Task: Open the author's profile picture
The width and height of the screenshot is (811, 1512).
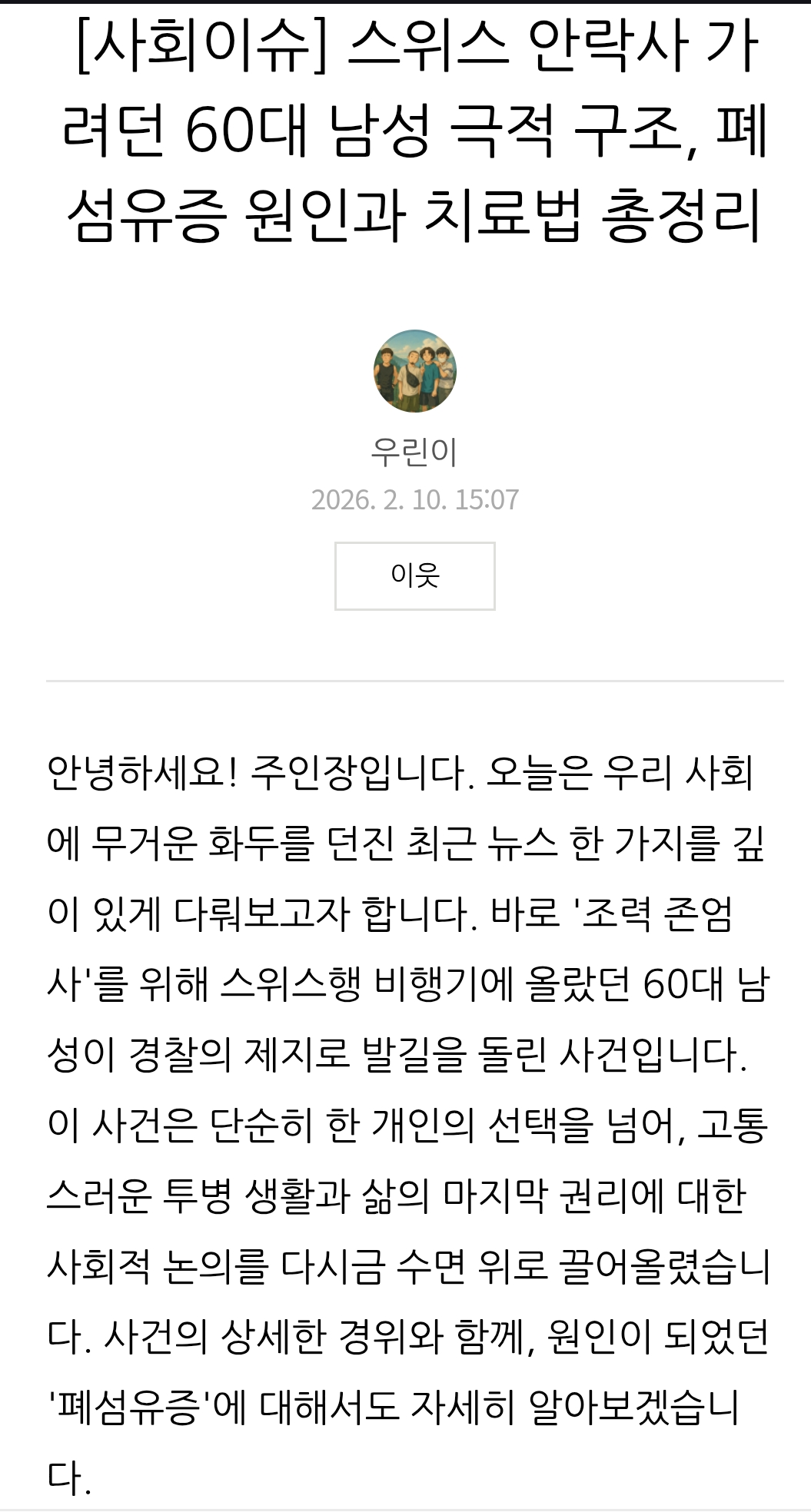Action: pyautogui.click(x=414, y=373)
